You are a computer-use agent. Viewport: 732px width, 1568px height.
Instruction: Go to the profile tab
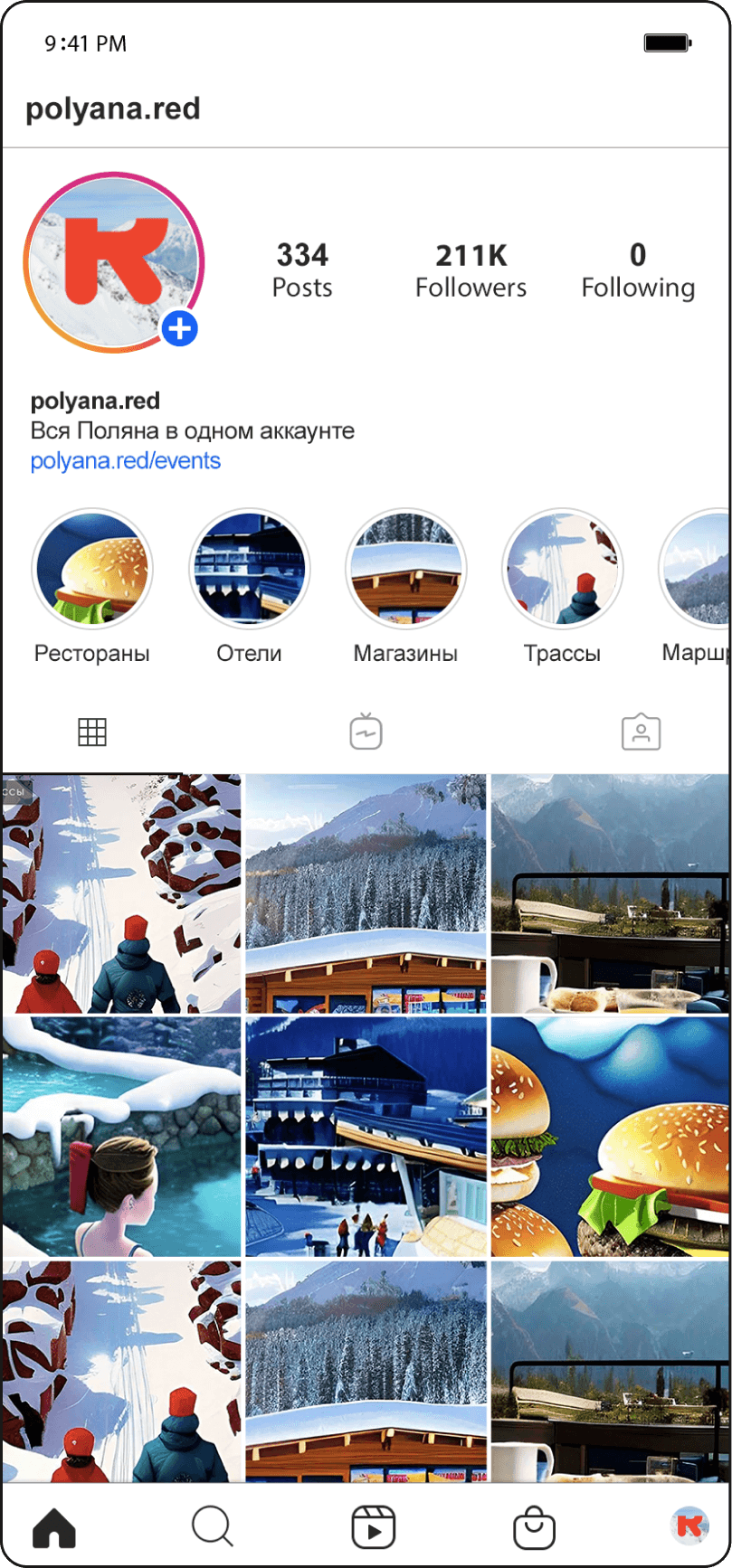click(689, 1526)
